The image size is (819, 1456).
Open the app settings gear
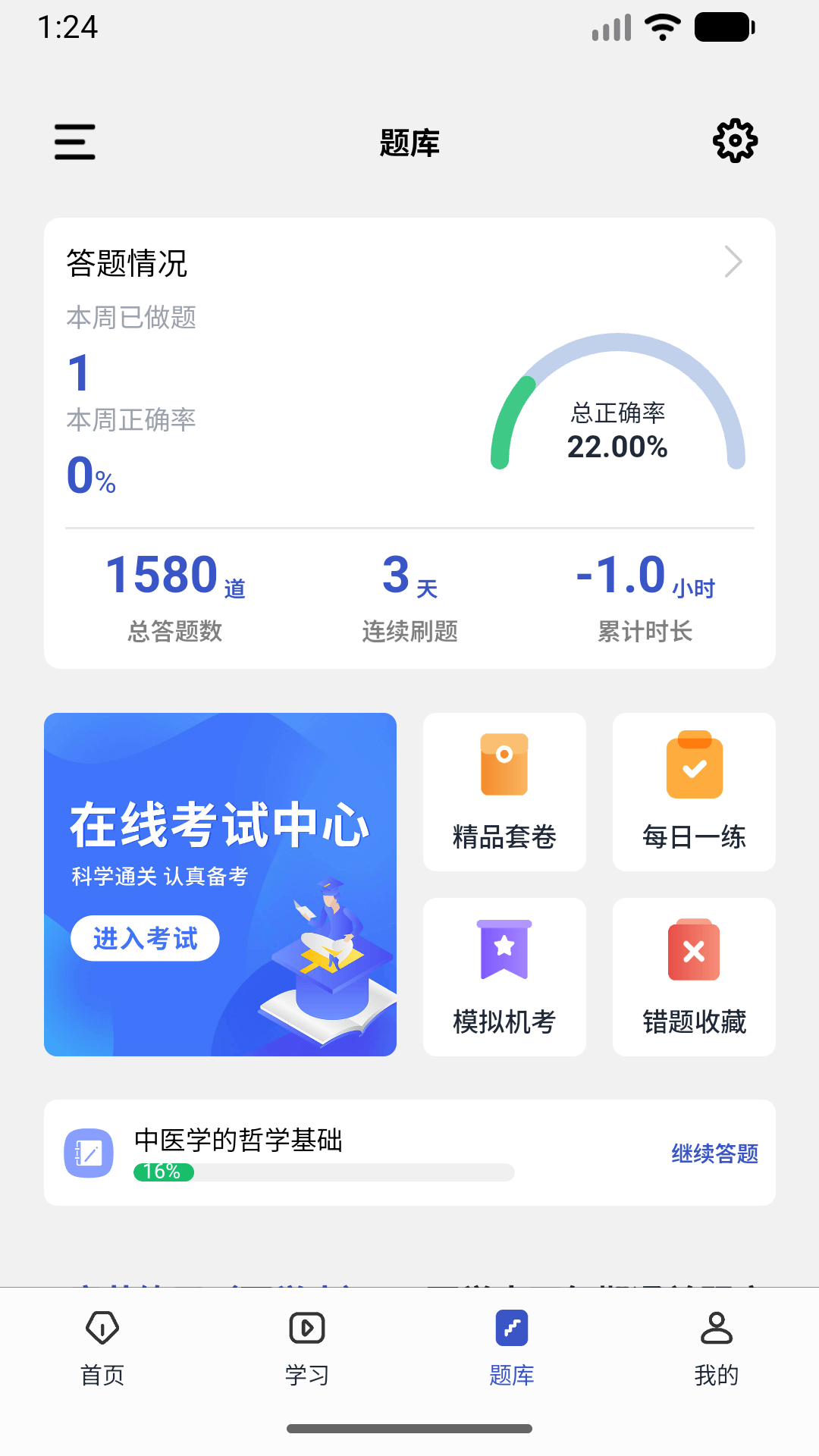(734, 140)
